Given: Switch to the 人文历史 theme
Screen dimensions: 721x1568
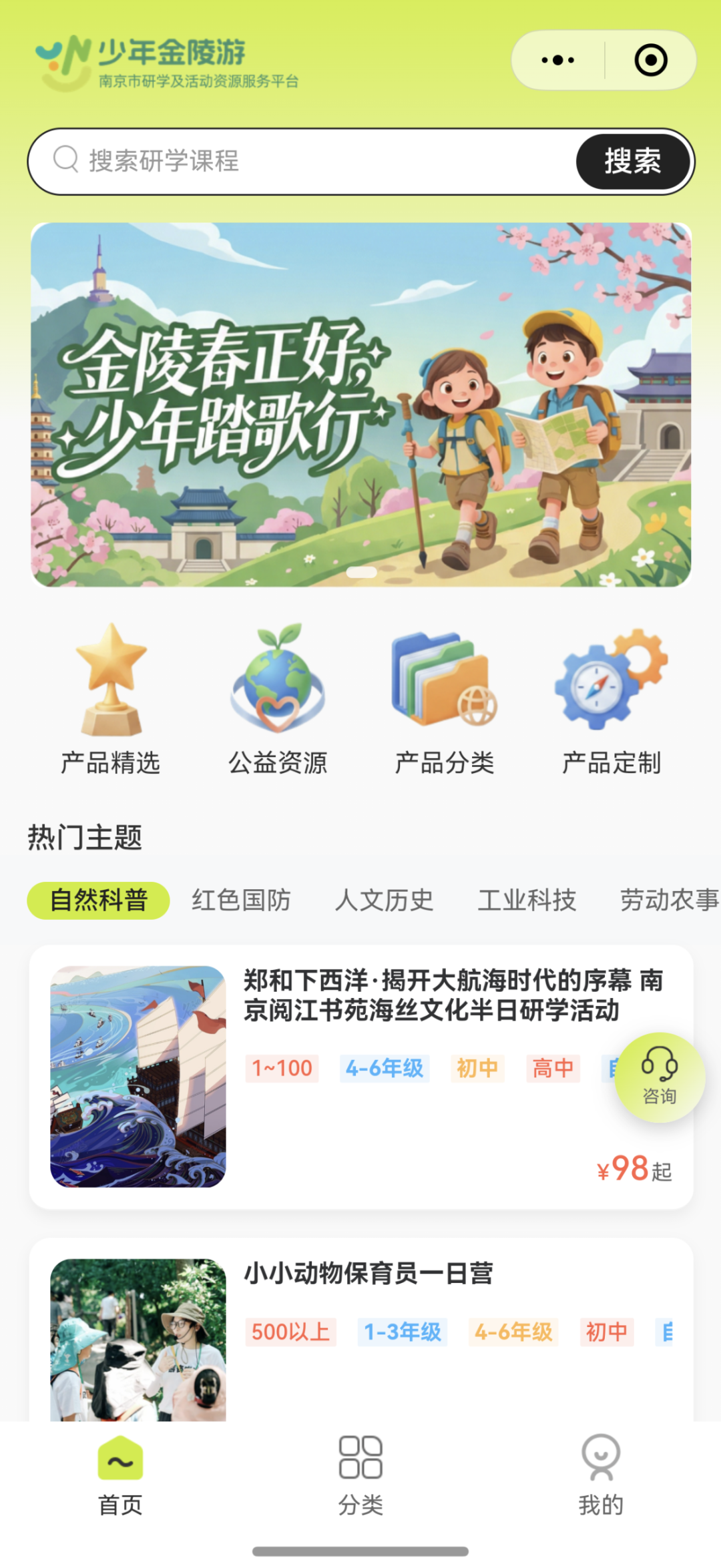Looking at the screenshot, I should click(385, 900).
